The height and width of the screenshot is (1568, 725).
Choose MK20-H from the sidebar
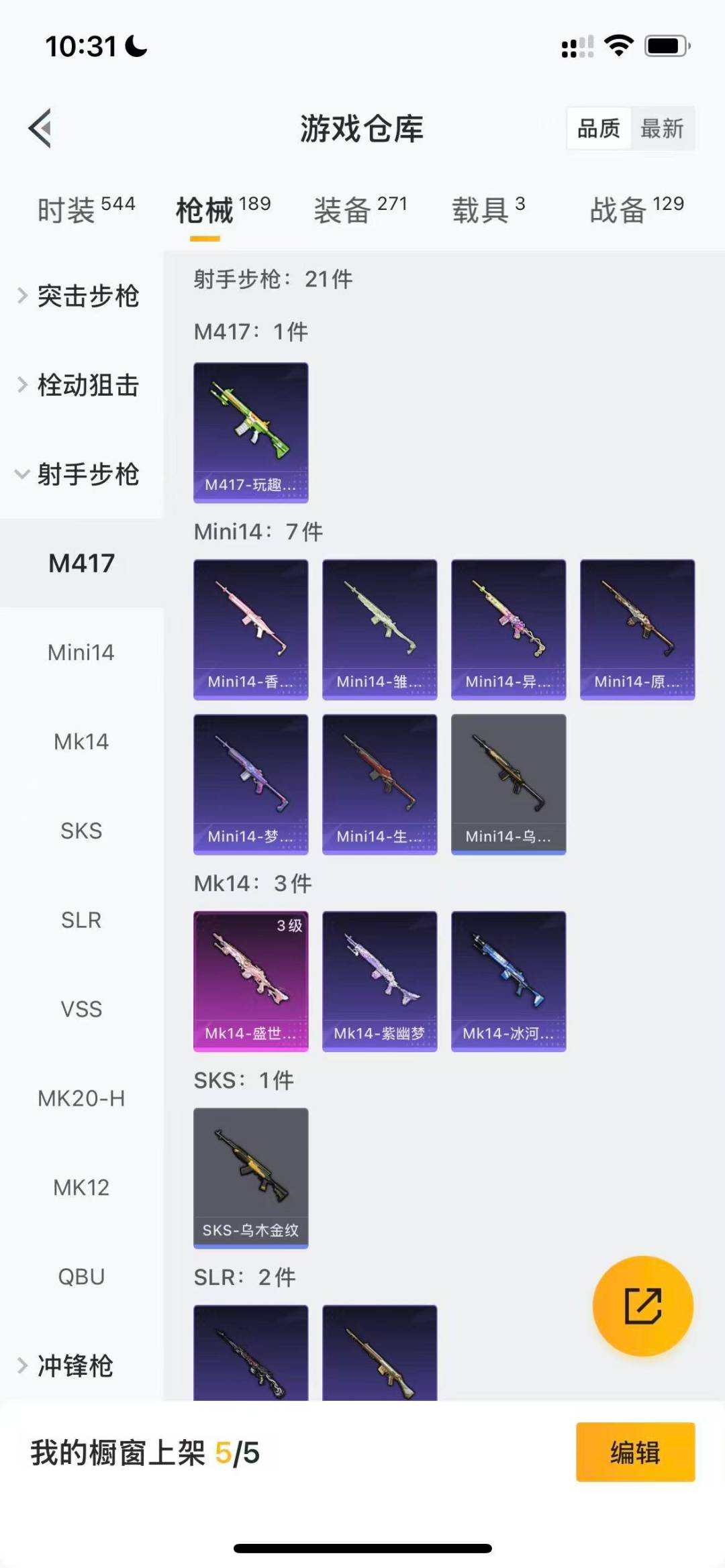click(x=81, y=1098)
